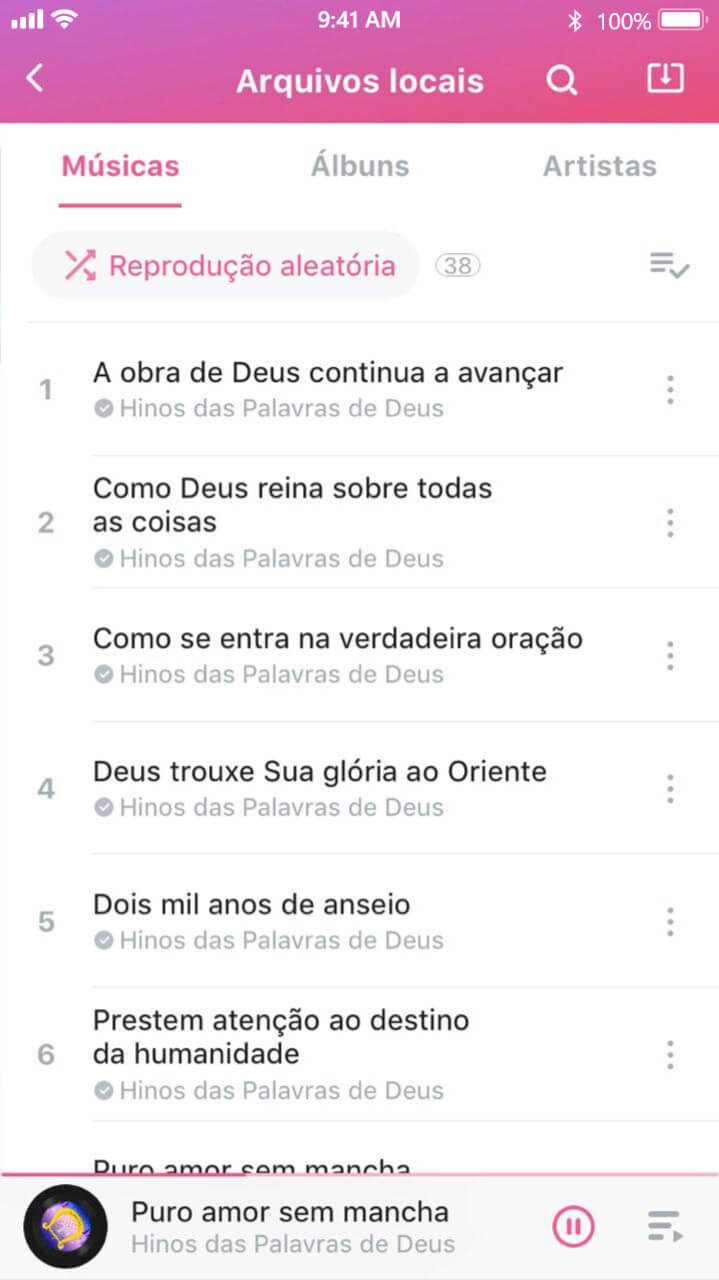Image resolution: width=719 pixels, height=1280 pixels.
Task: Open options for Deus trouxe Sua glória
Action: click(670, 789)
